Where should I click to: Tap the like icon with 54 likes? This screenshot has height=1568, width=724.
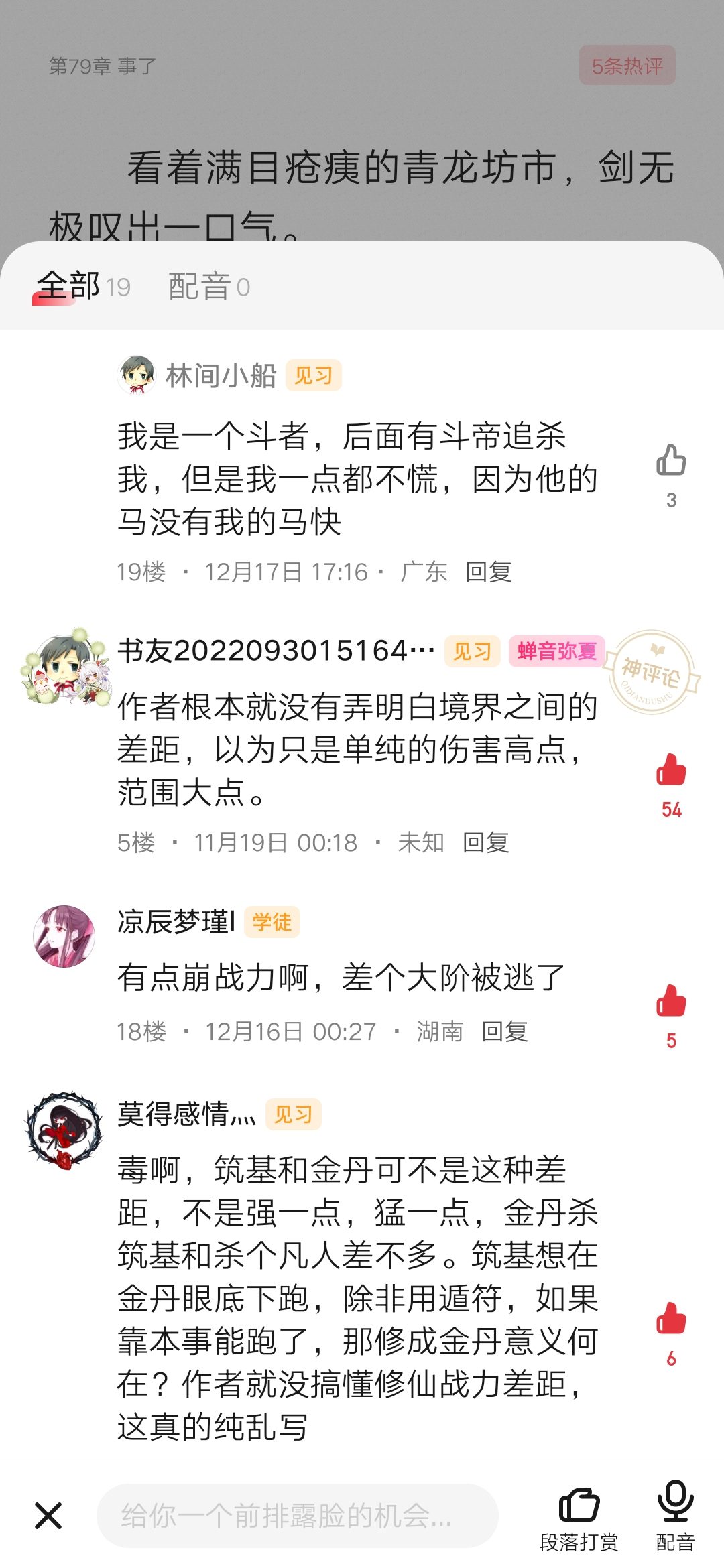pyautogui.click(x=671, y=770)
